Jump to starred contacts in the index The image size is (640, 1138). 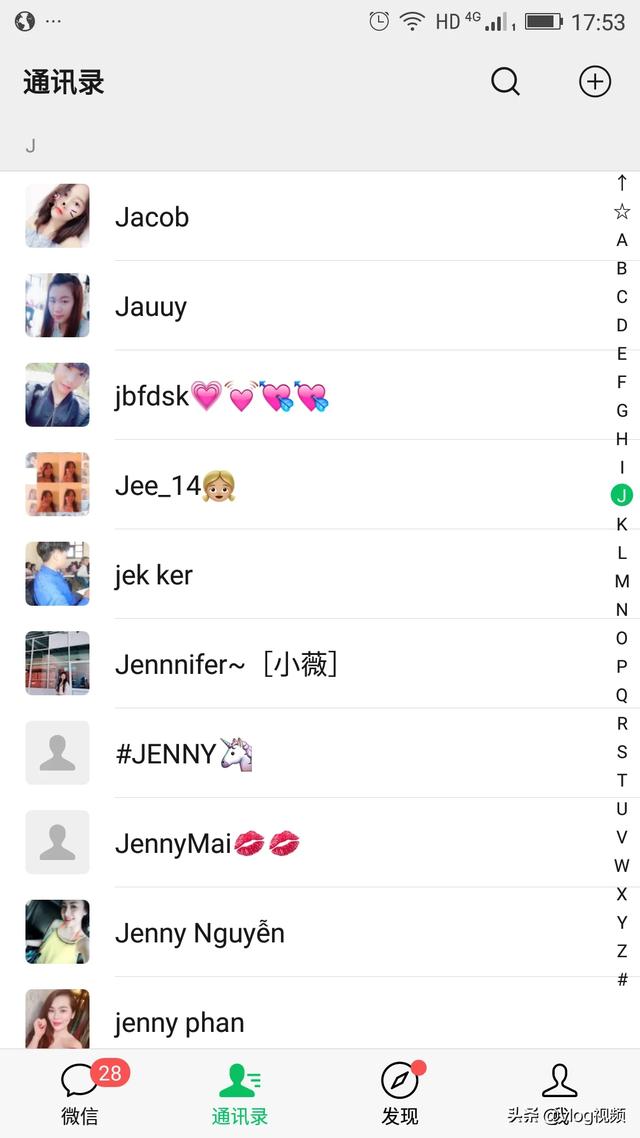(x=622, y=211)
